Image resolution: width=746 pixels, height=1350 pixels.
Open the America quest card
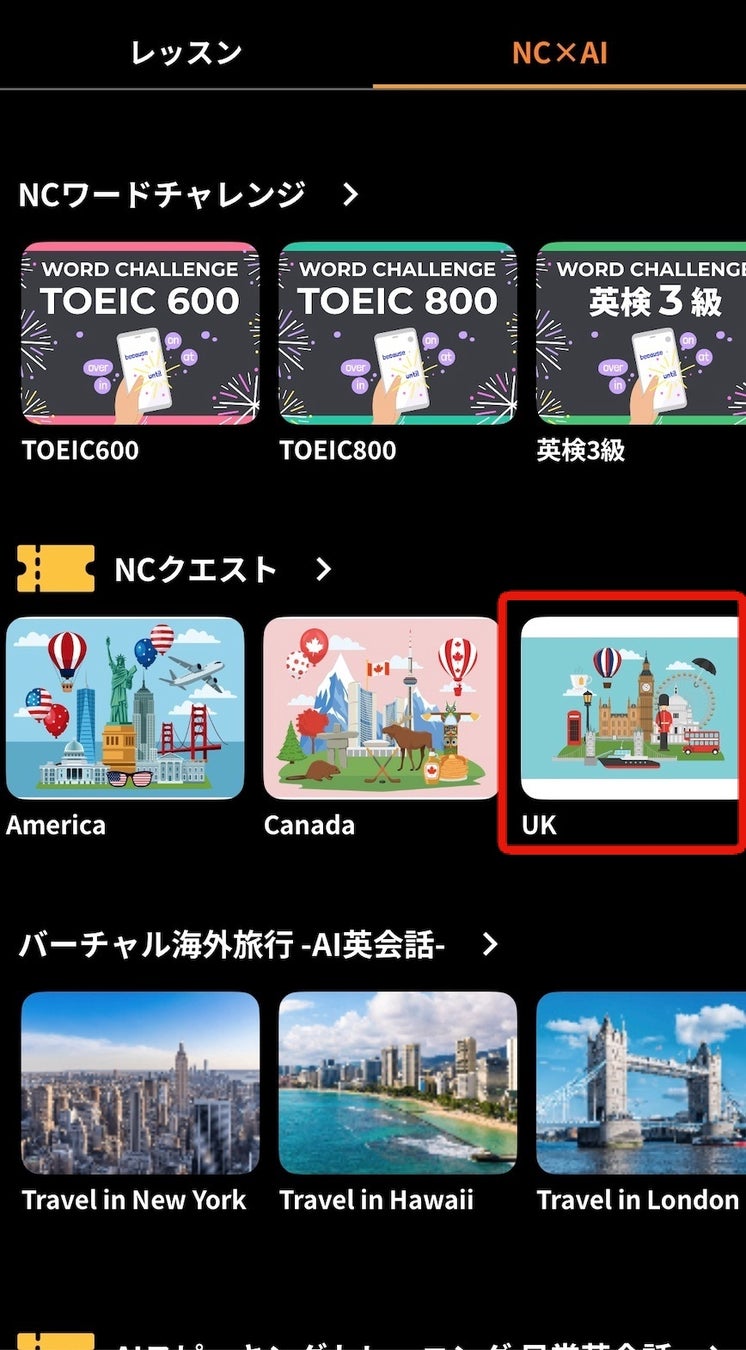125,708
